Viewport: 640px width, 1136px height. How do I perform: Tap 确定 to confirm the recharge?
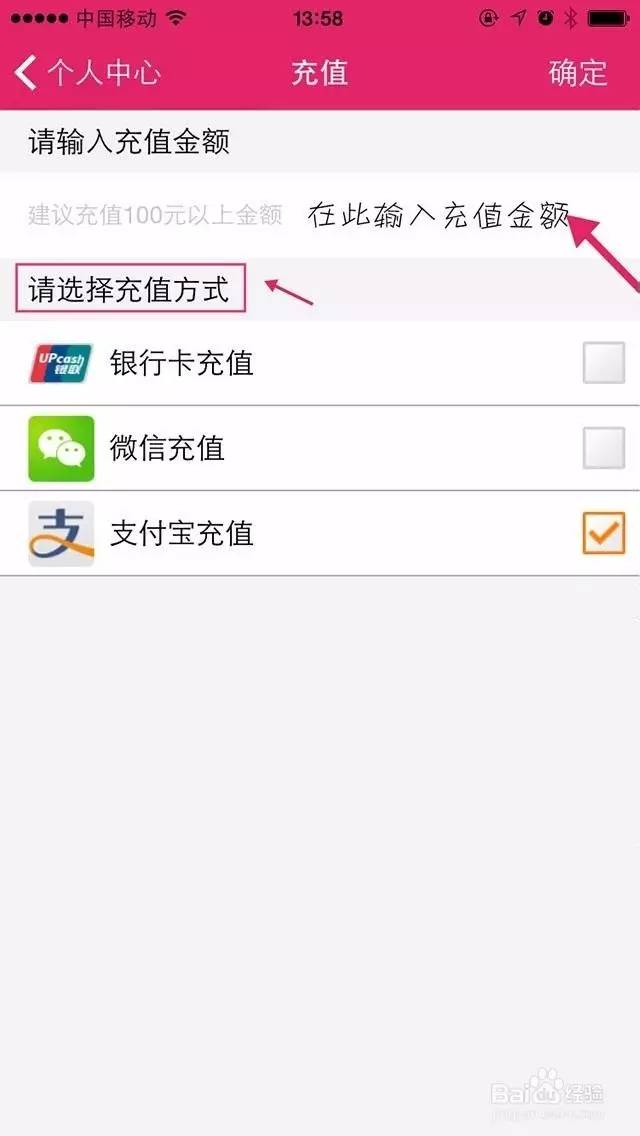pyautogui.click(x=578, y=73)
